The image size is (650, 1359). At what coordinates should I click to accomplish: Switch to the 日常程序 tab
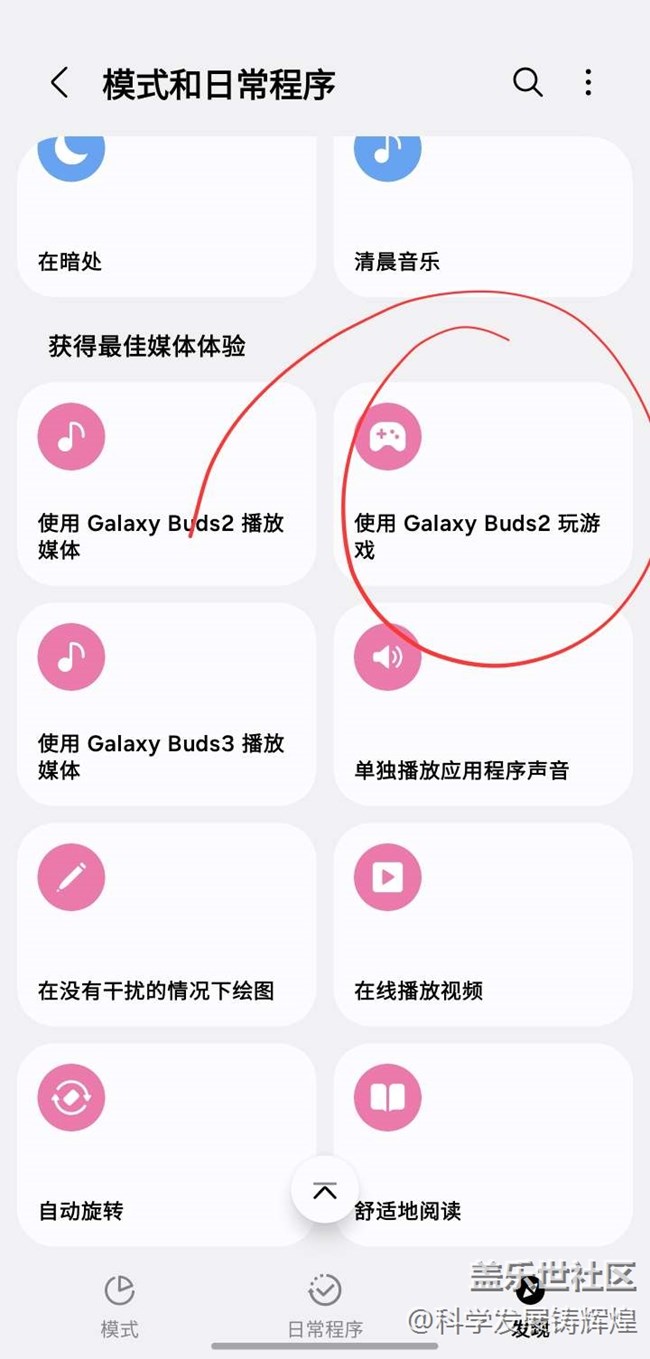click(x=324, y=1306)
